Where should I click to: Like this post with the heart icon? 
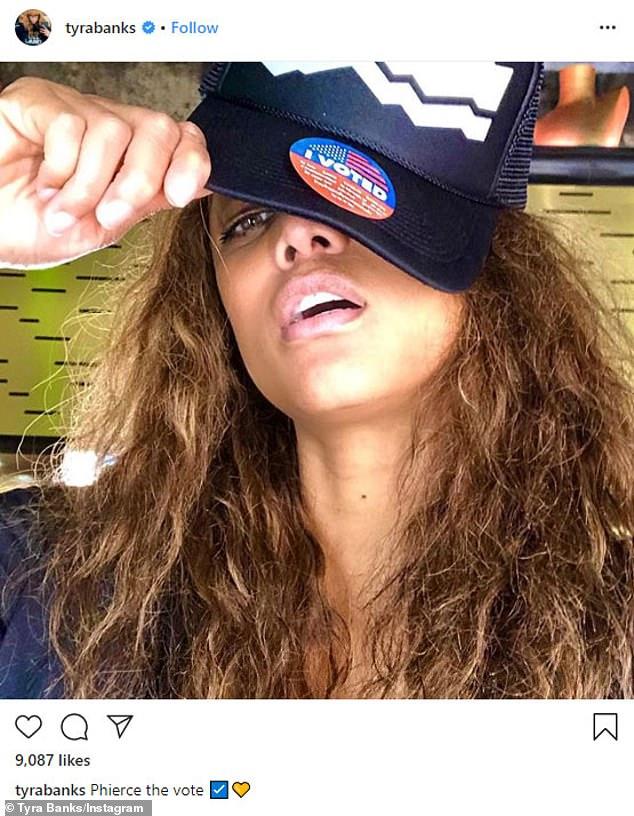pos(28,727)
